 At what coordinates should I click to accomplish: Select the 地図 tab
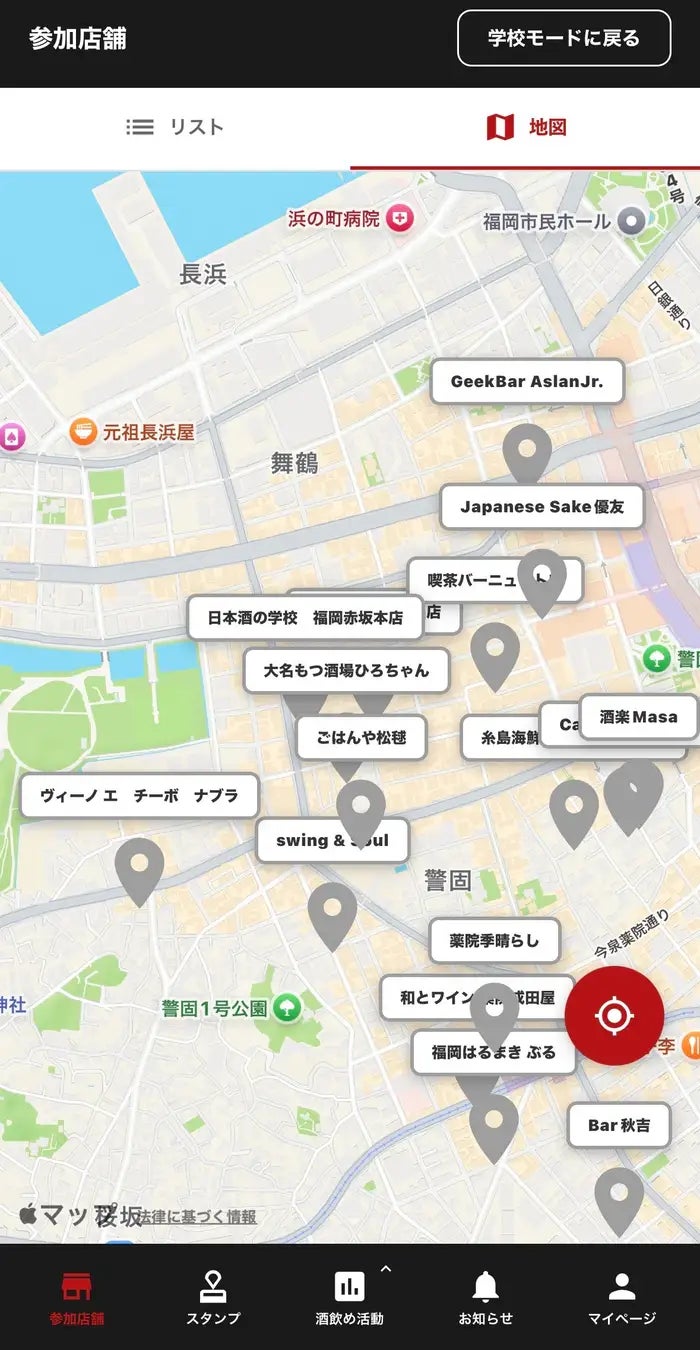(x=526, y=127)
